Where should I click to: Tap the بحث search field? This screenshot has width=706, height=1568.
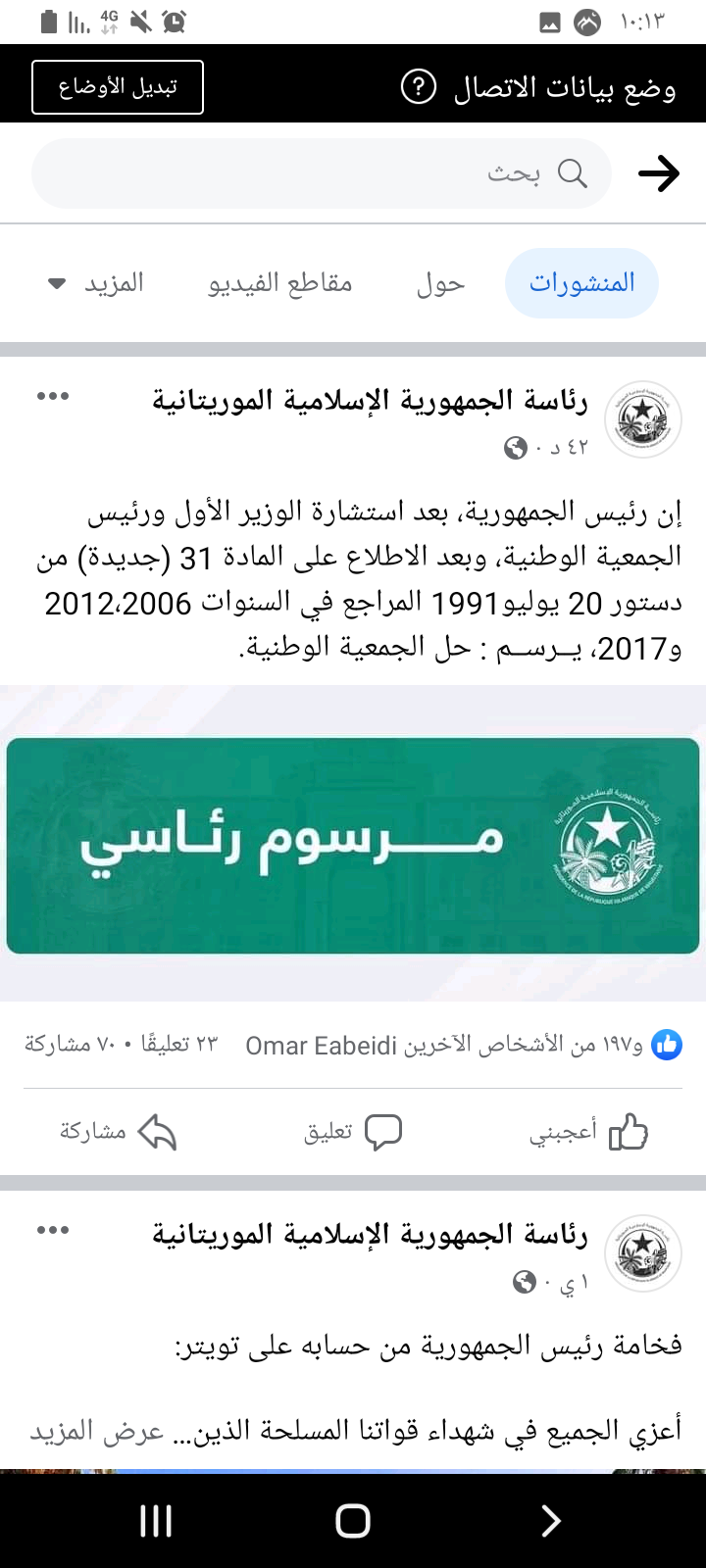tap(322, 173)
